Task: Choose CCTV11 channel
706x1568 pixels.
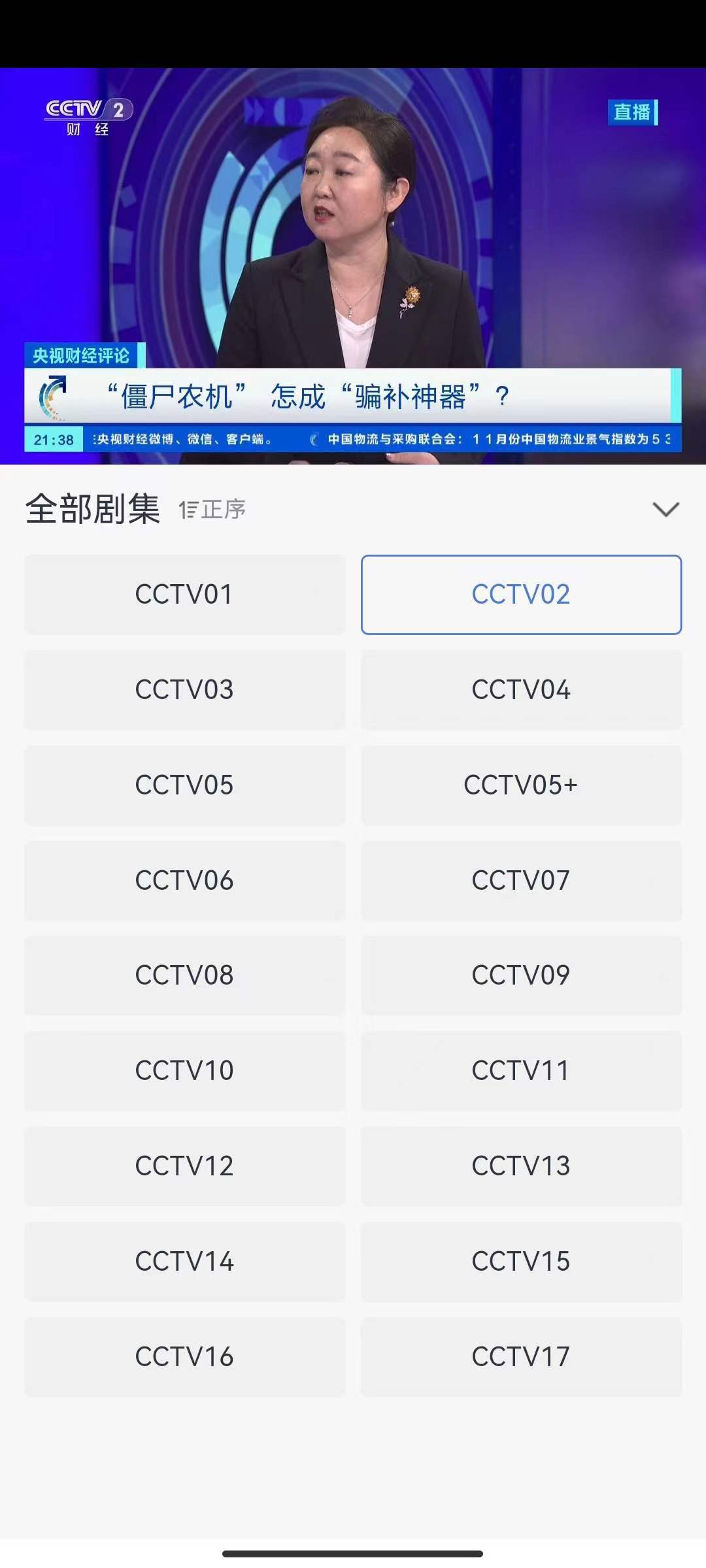Action: (521, 1071)
